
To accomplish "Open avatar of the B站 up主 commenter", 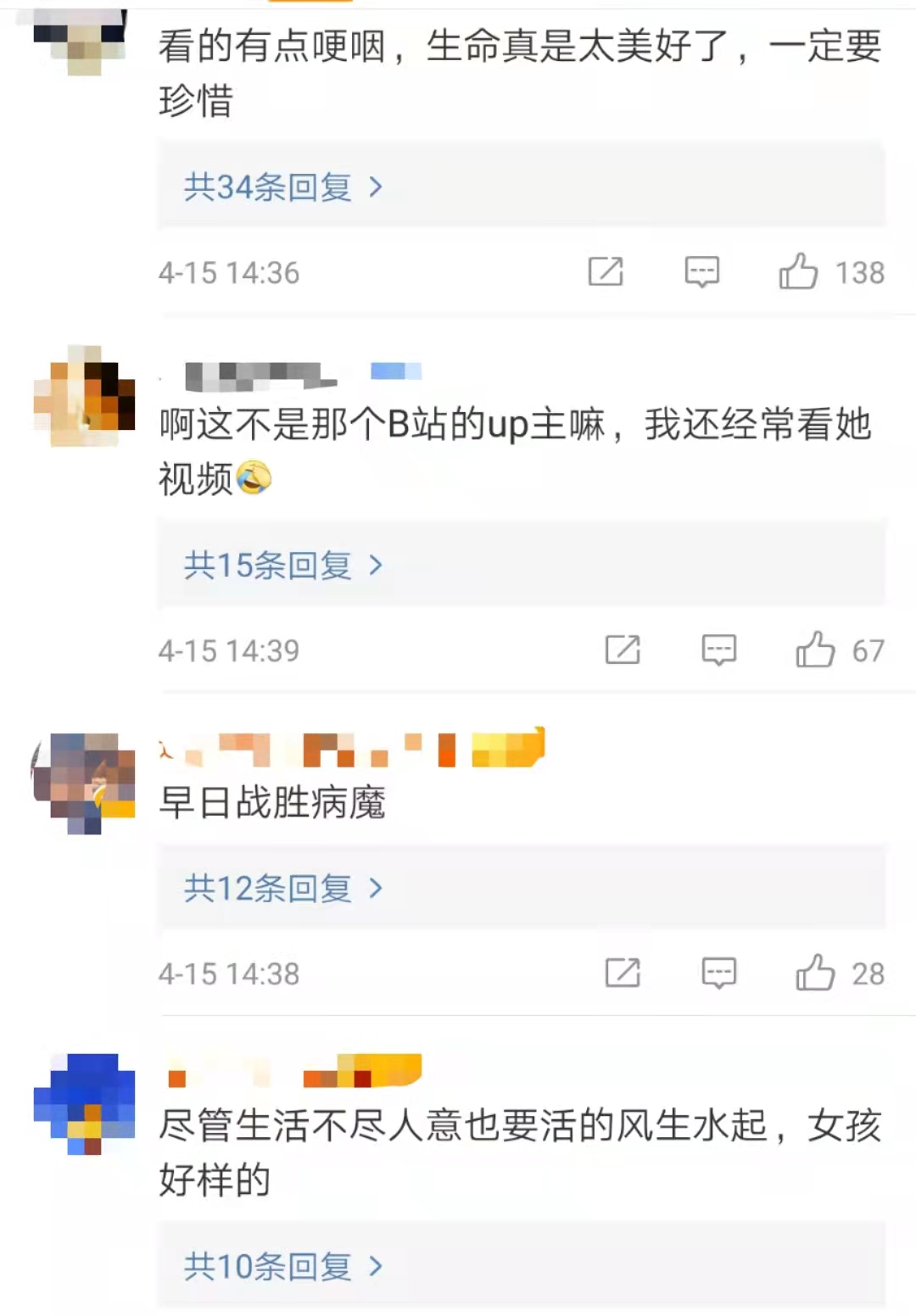I will pos(84,396).
